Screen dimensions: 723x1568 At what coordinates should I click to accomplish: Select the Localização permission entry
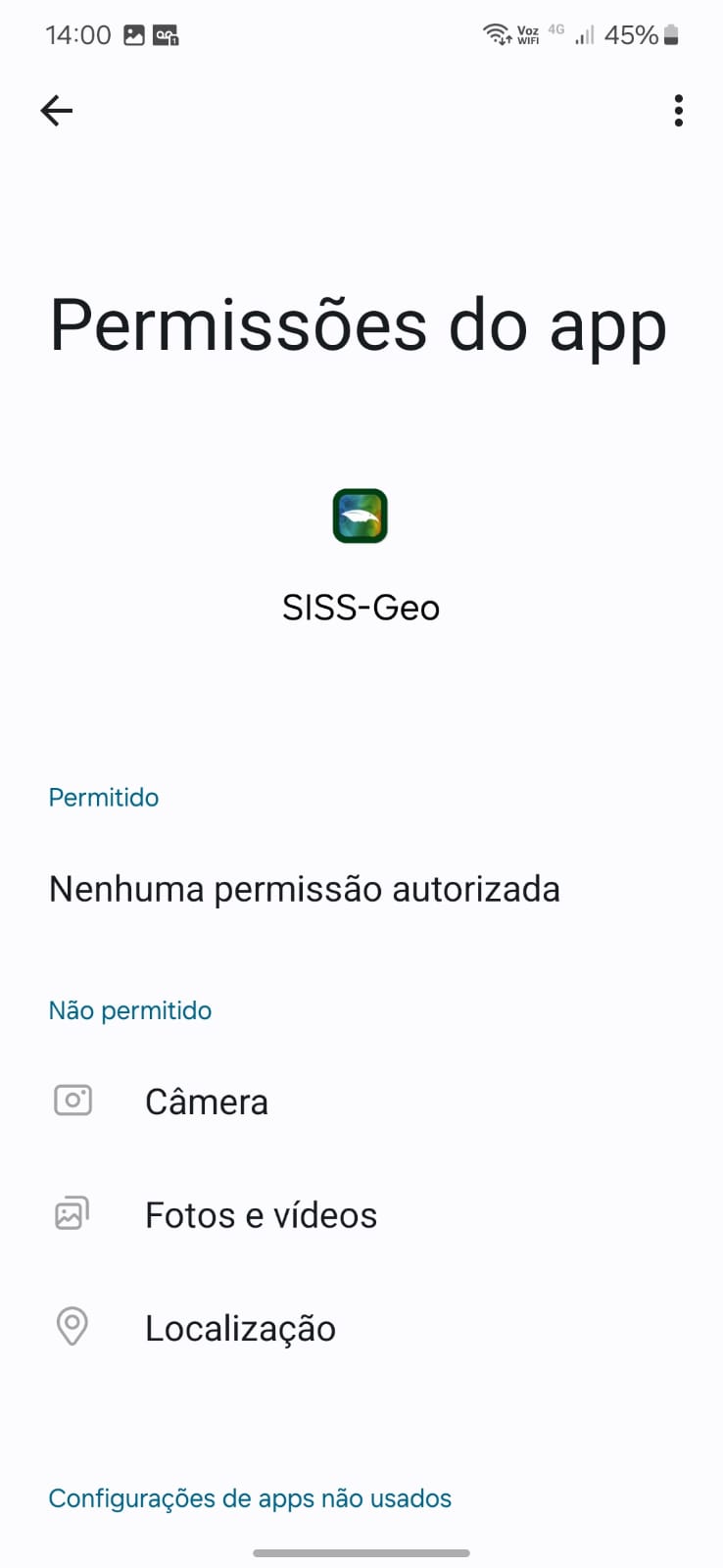pyautogui.click(x=240, y=1327)
